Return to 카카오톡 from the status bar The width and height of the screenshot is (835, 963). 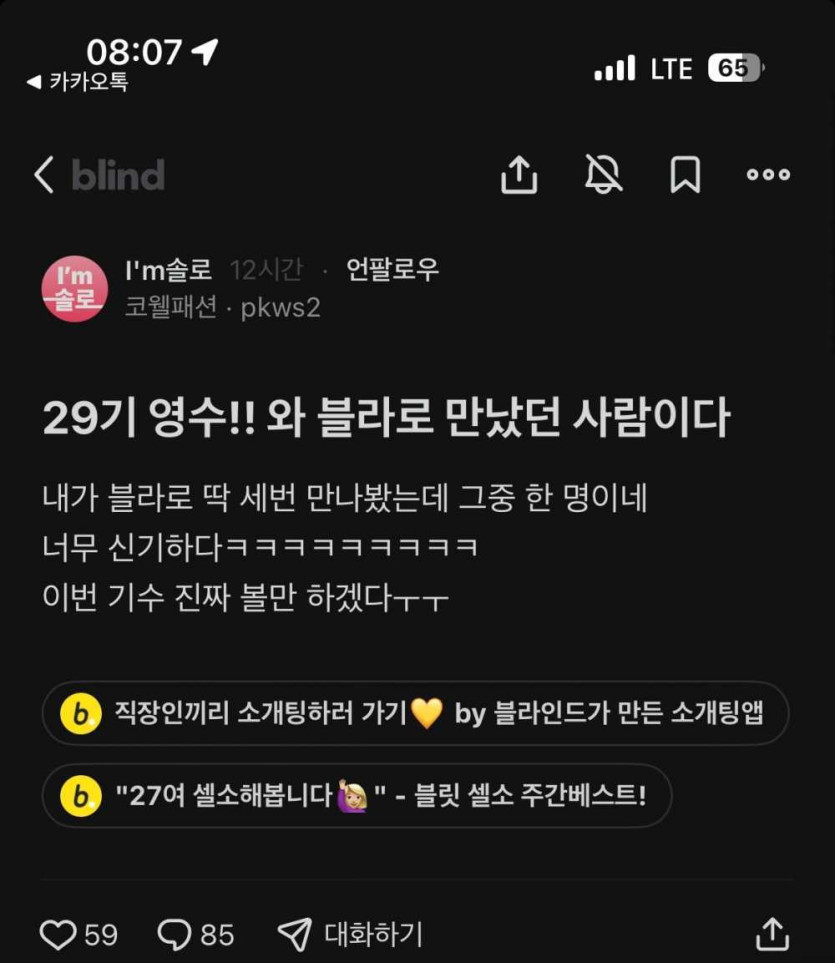point(78,82)
